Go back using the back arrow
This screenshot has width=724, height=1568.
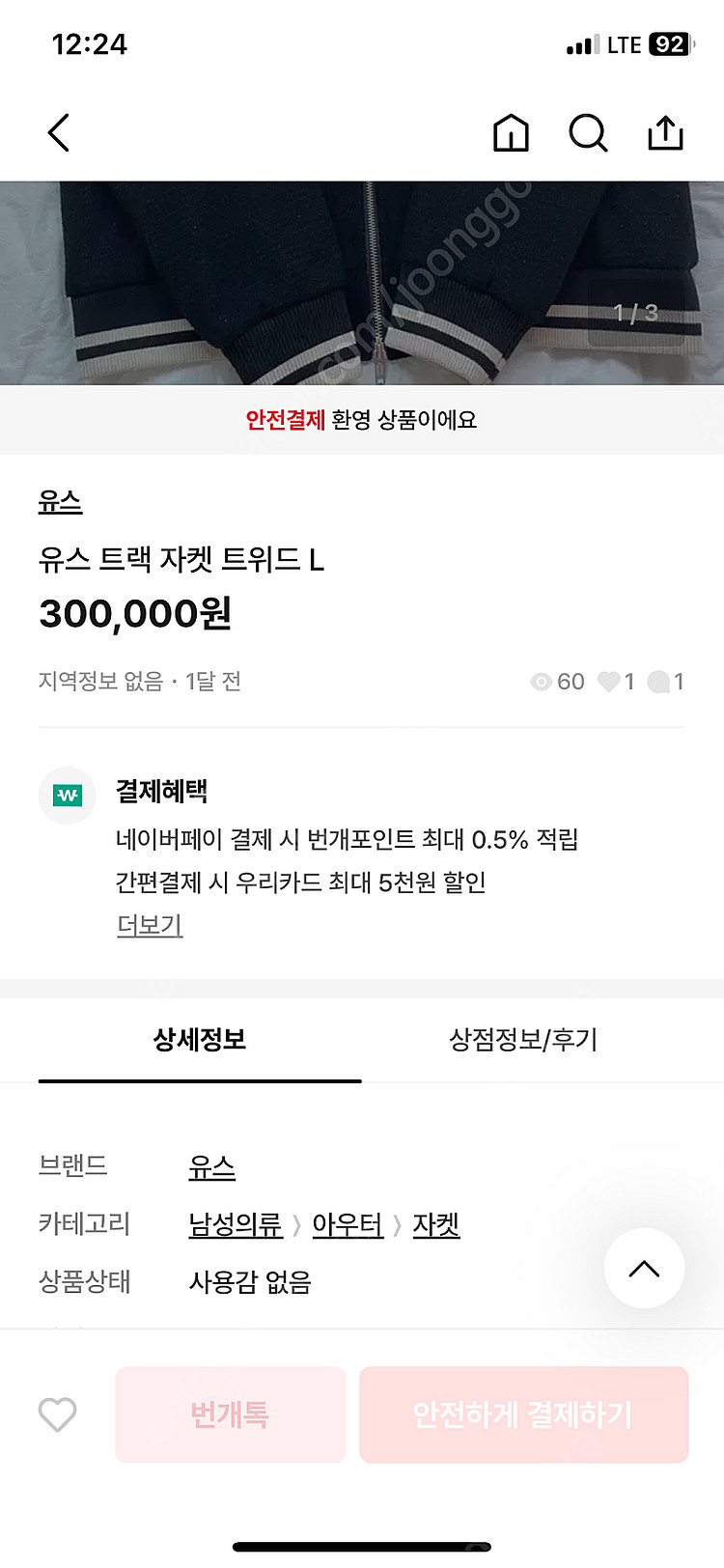pos(58,133)
